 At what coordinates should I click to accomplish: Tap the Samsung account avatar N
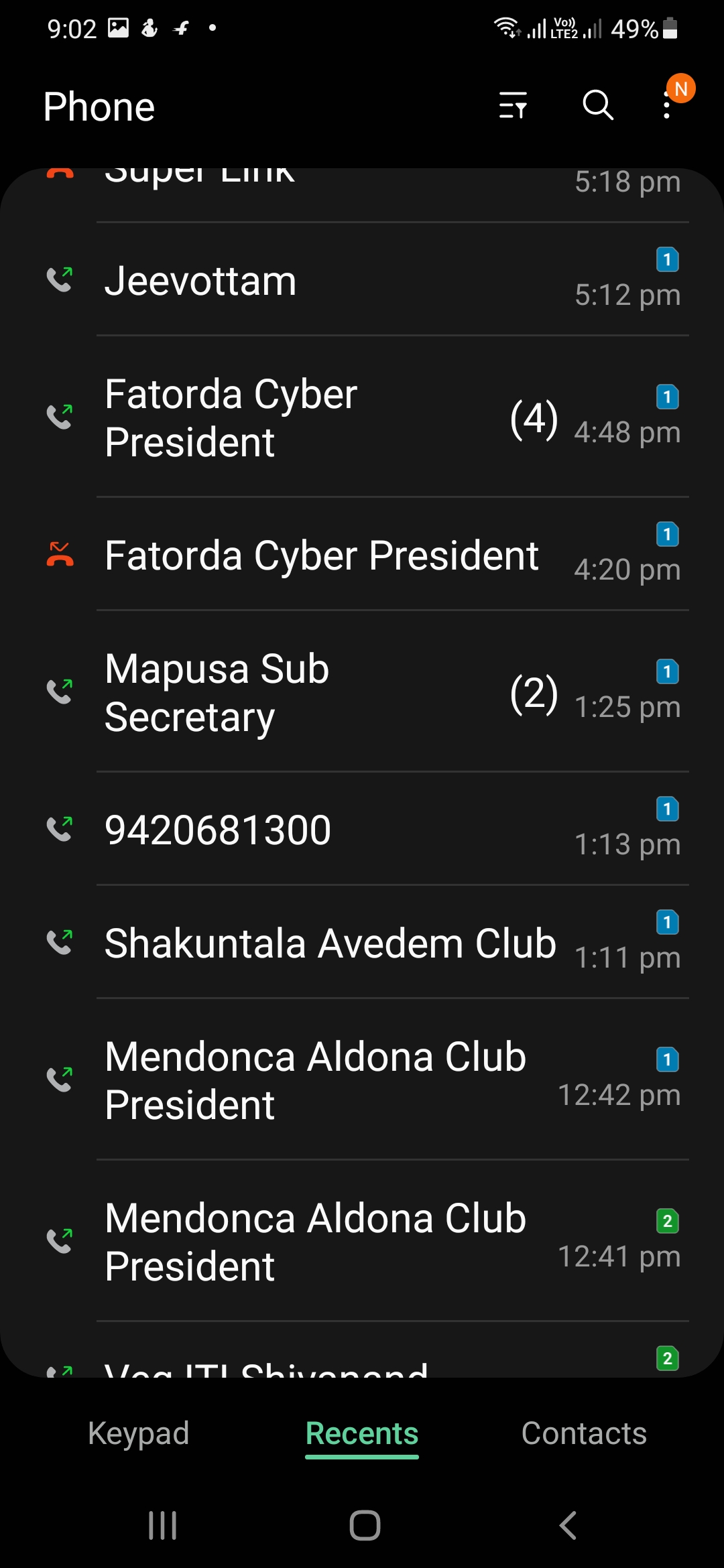coord(681,88)
